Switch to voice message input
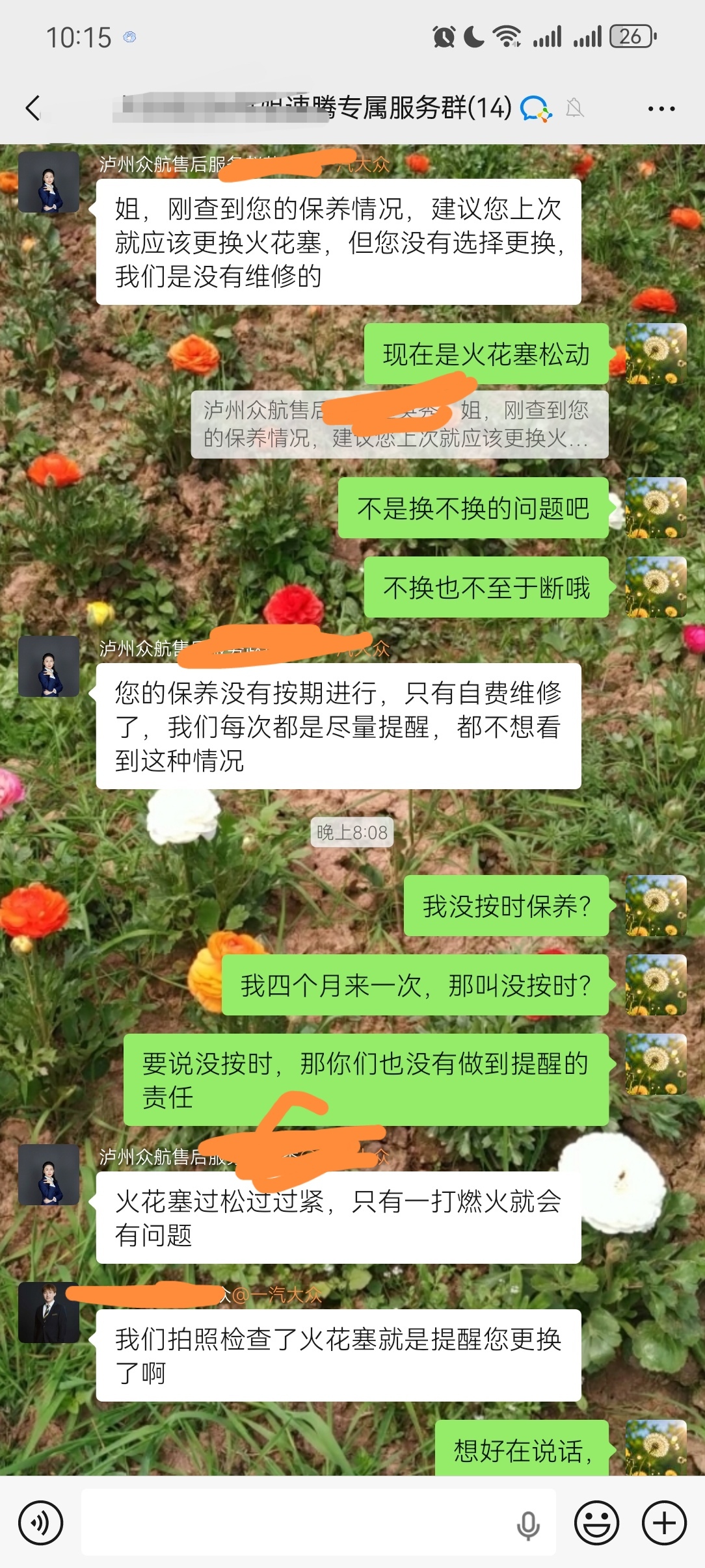The image size is (705, 1568). point(40,1522)
